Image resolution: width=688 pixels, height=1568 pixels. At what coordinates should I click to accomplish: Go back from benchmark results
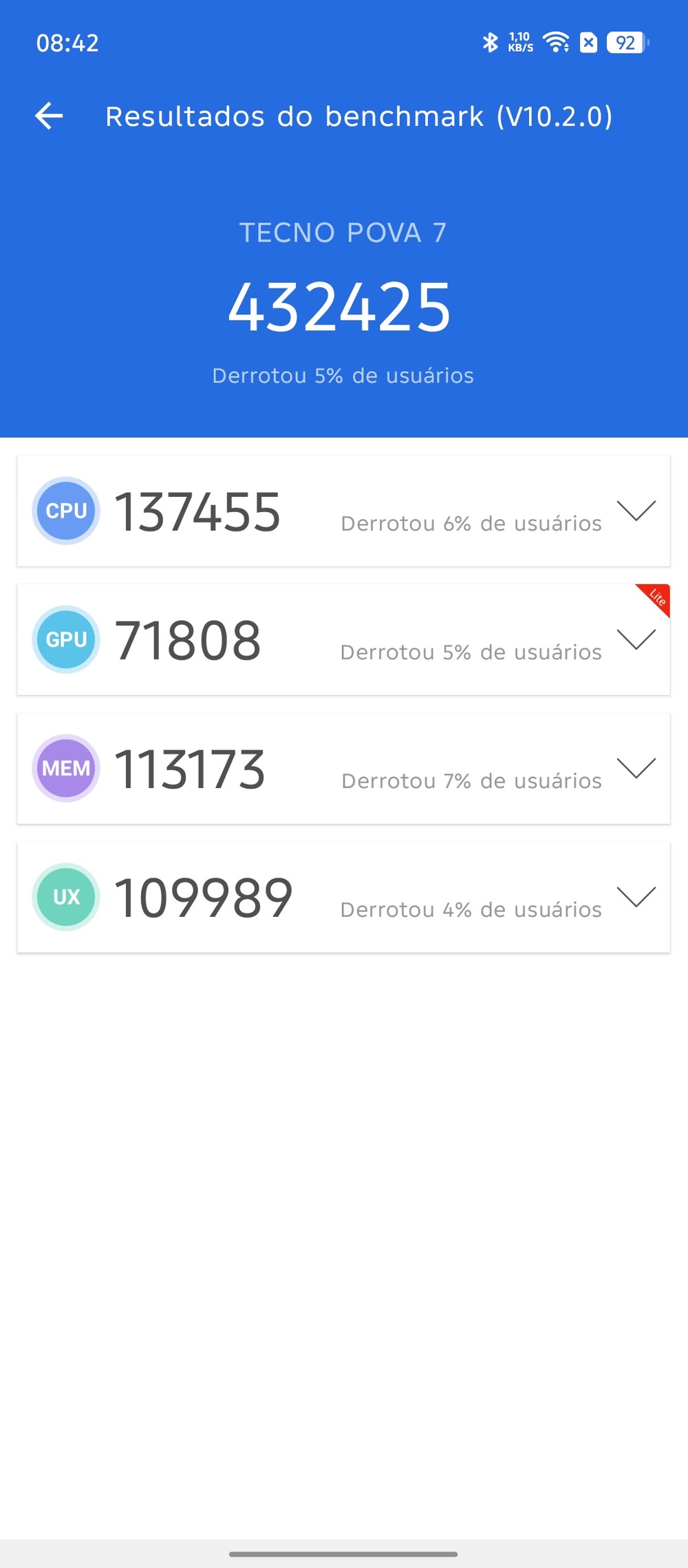(49, 116)
